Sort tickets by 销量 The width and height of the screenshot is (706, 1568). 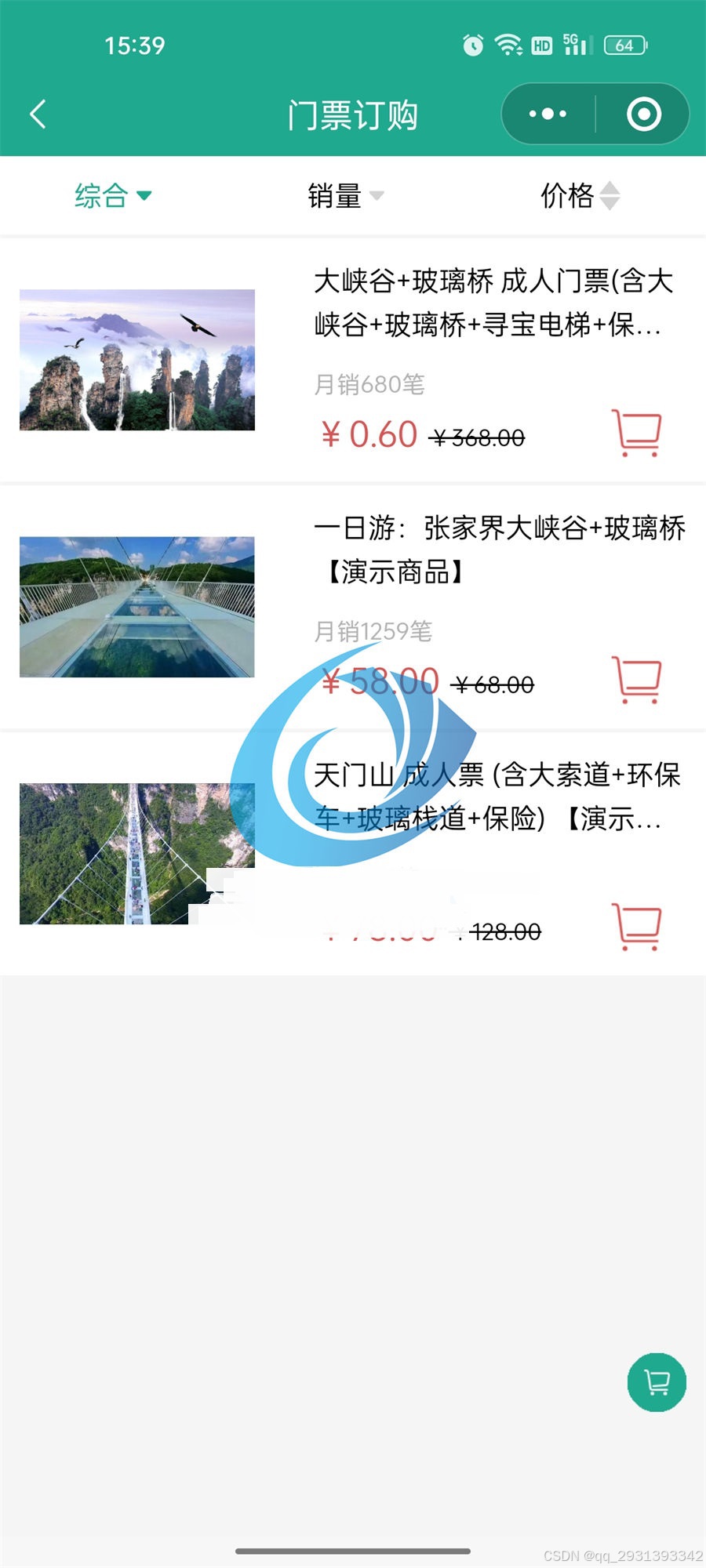pos(345,195)
